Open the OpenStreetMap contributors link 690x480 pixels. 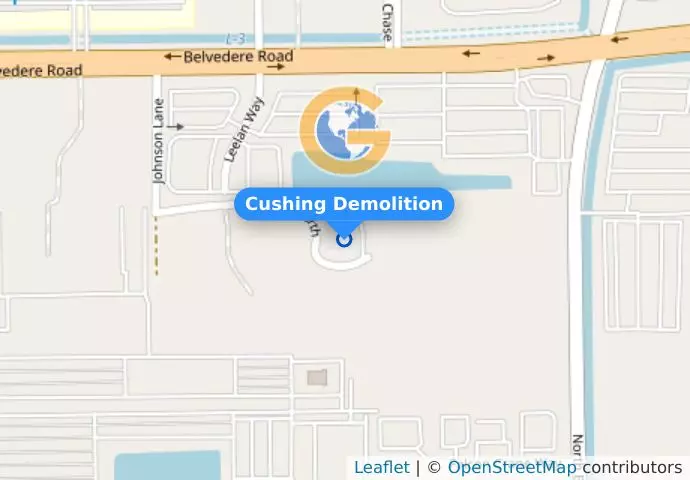[x=511, y=467]
